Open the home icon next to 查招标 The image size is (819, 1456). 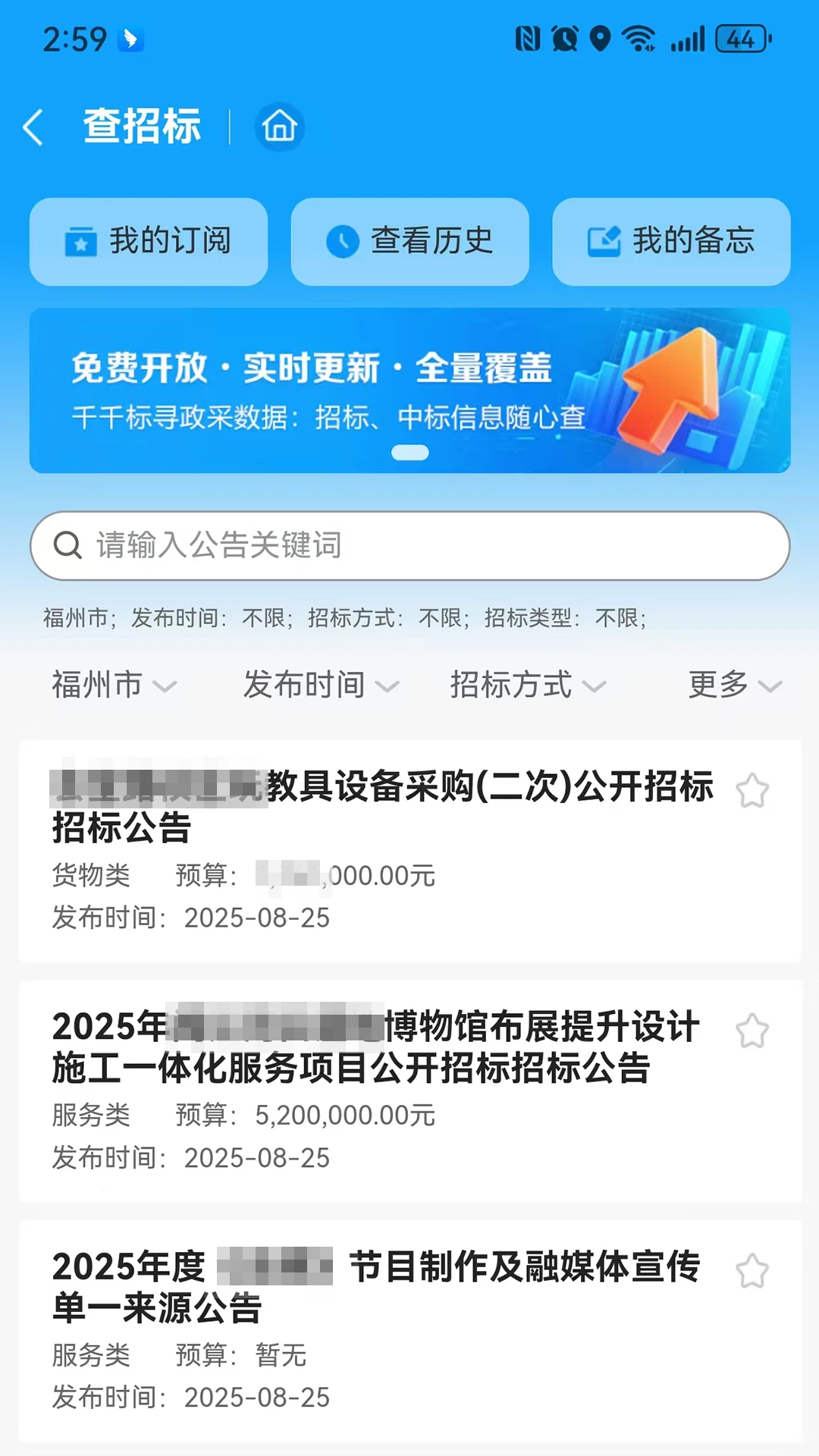click(278, 127)
